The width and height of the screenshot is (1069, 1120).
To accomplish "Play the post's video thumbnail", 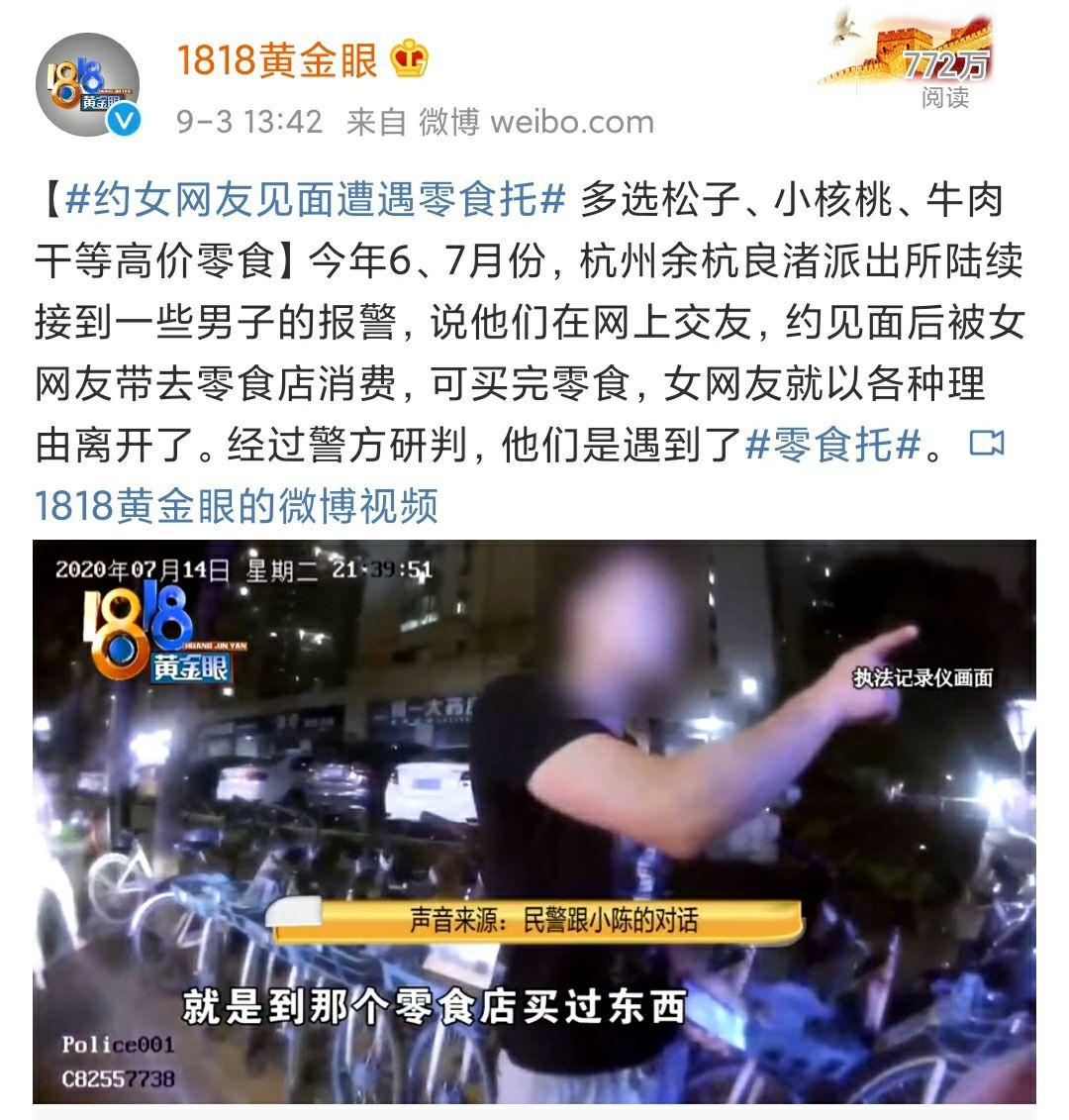I will 534,820.
